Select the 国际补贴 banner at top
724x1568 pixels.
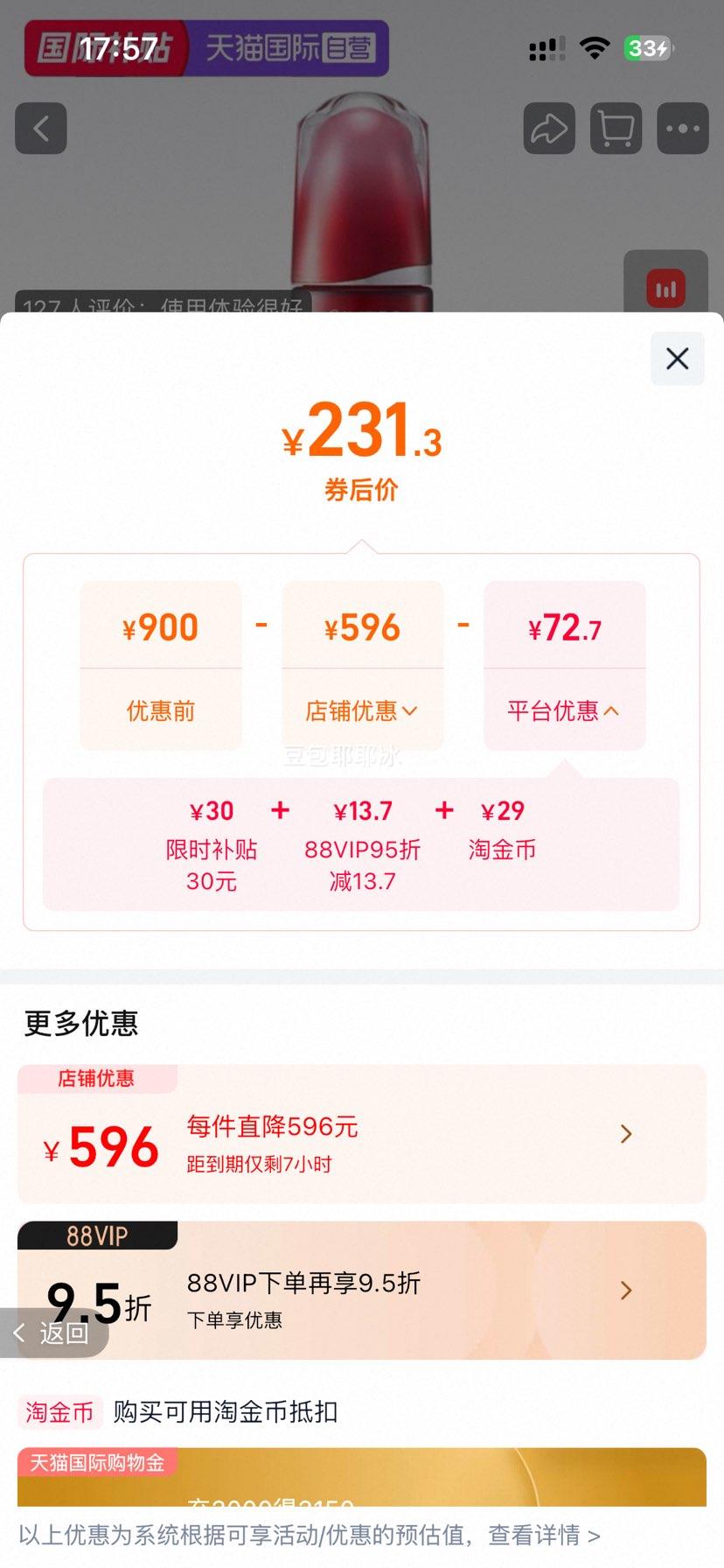coord(105,48)
